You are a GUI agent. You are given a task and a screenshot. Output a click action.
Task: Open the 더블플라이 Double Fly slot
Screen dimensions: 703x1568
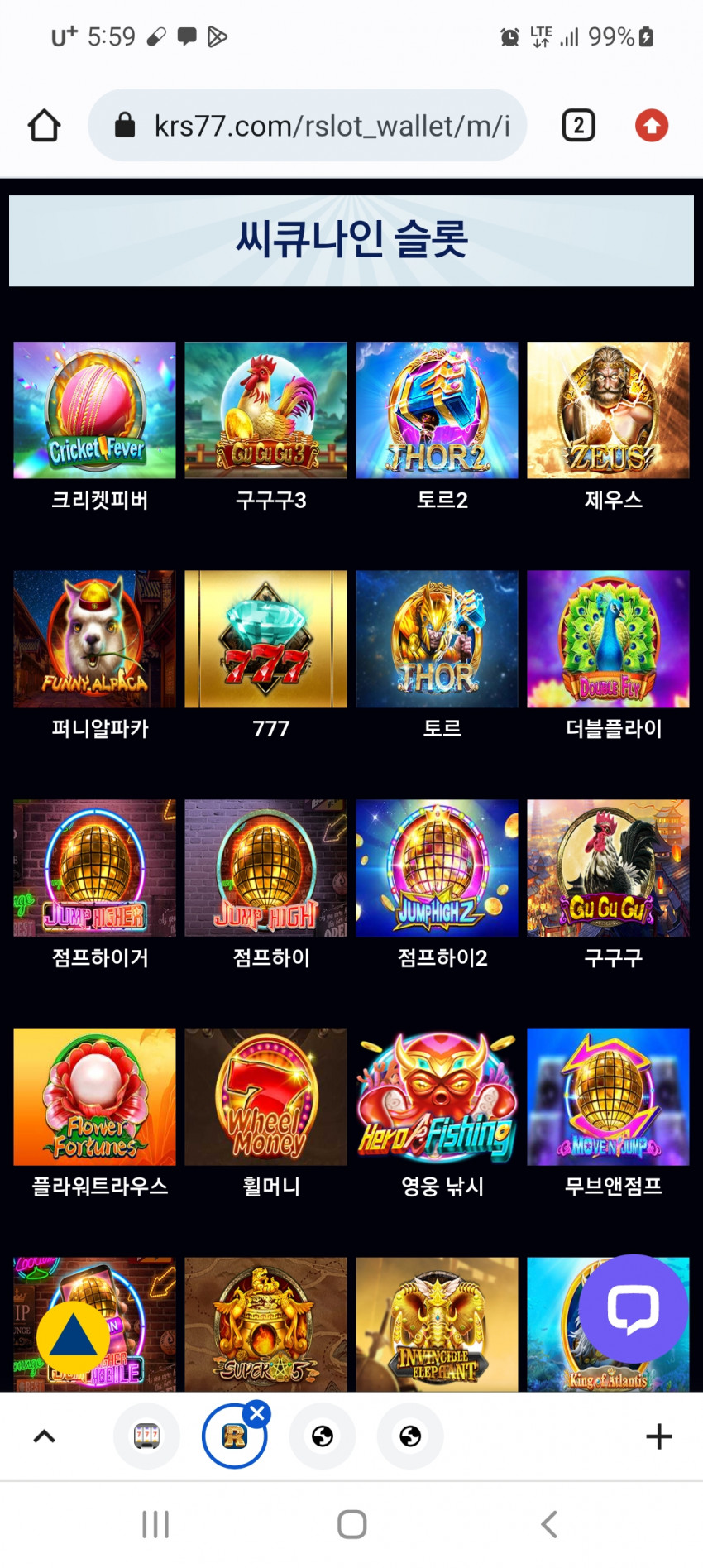[608, 639]
